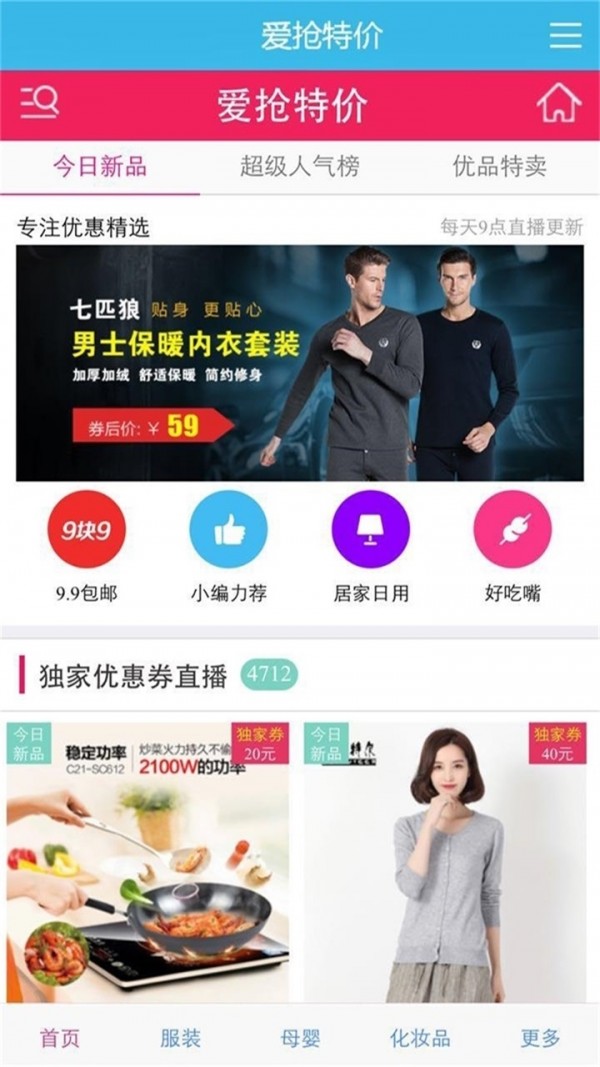The width and height of the screenshot is (600, 1067).
Task: Go to the 首页 bottom tab
Action: 60,1038
